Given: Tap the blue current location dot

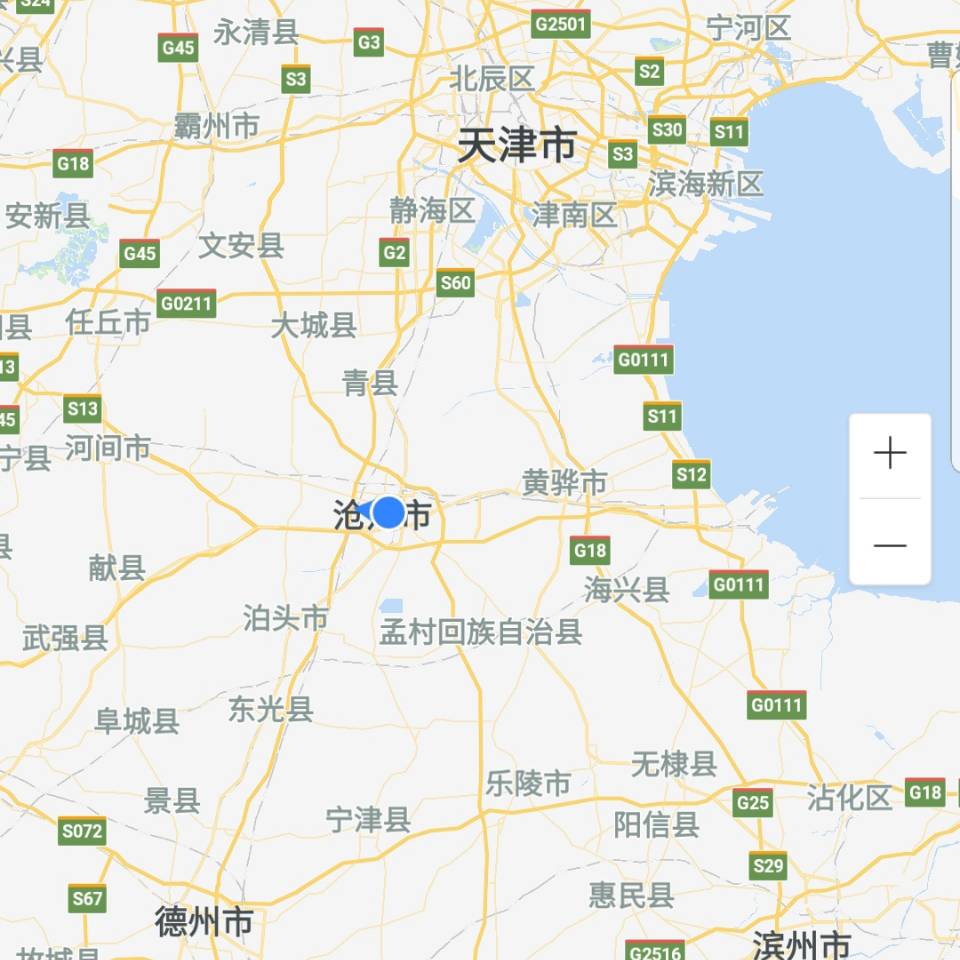Looking at the screenshot, I should [388, 512].
